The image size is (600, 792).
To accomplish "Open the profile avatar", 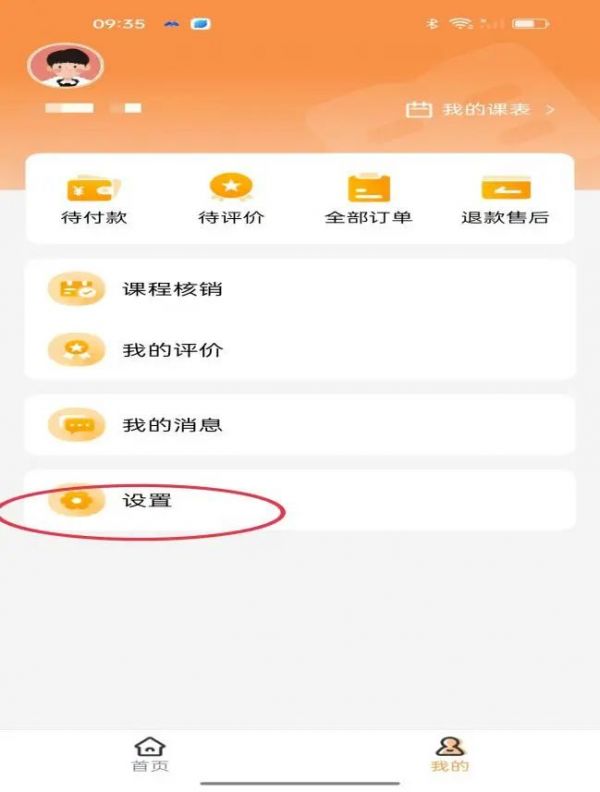I will click(65, 66).
